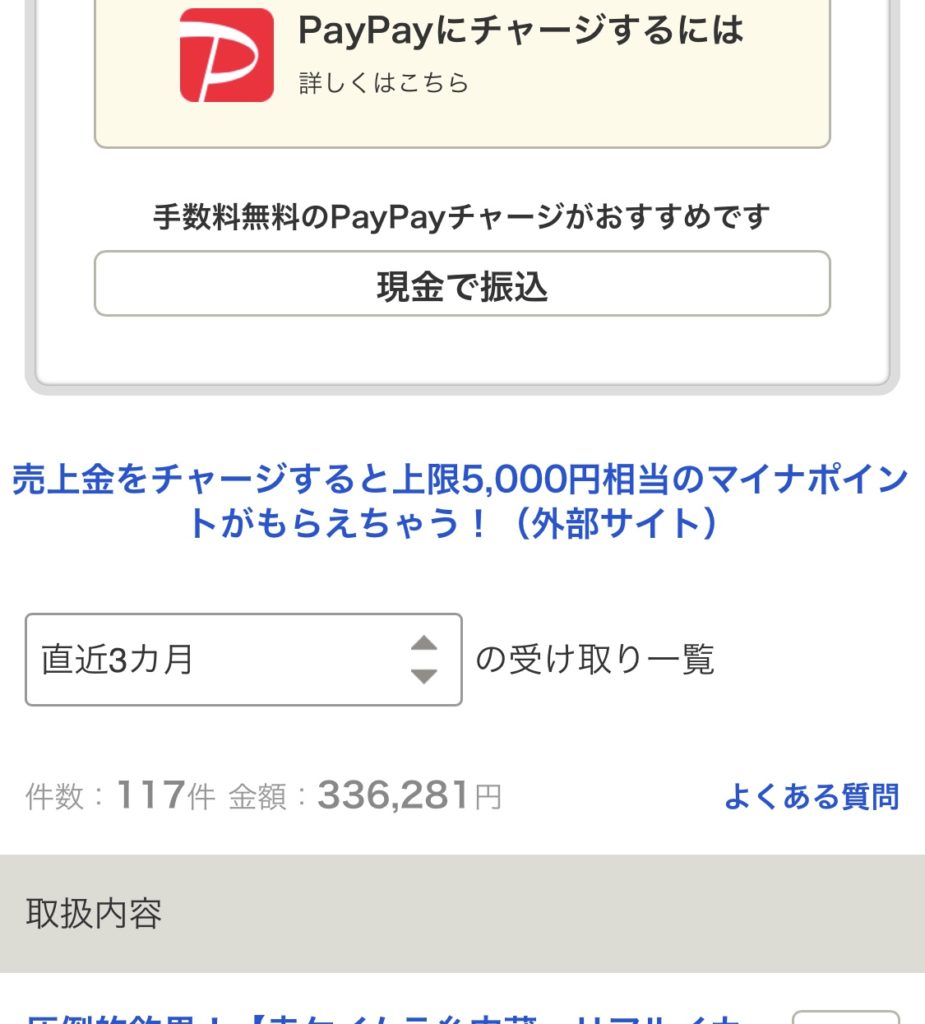Tap the 現金で振込 button
Image resolution: width=925 pixels, height=1024 pixels.
point(462,285)
